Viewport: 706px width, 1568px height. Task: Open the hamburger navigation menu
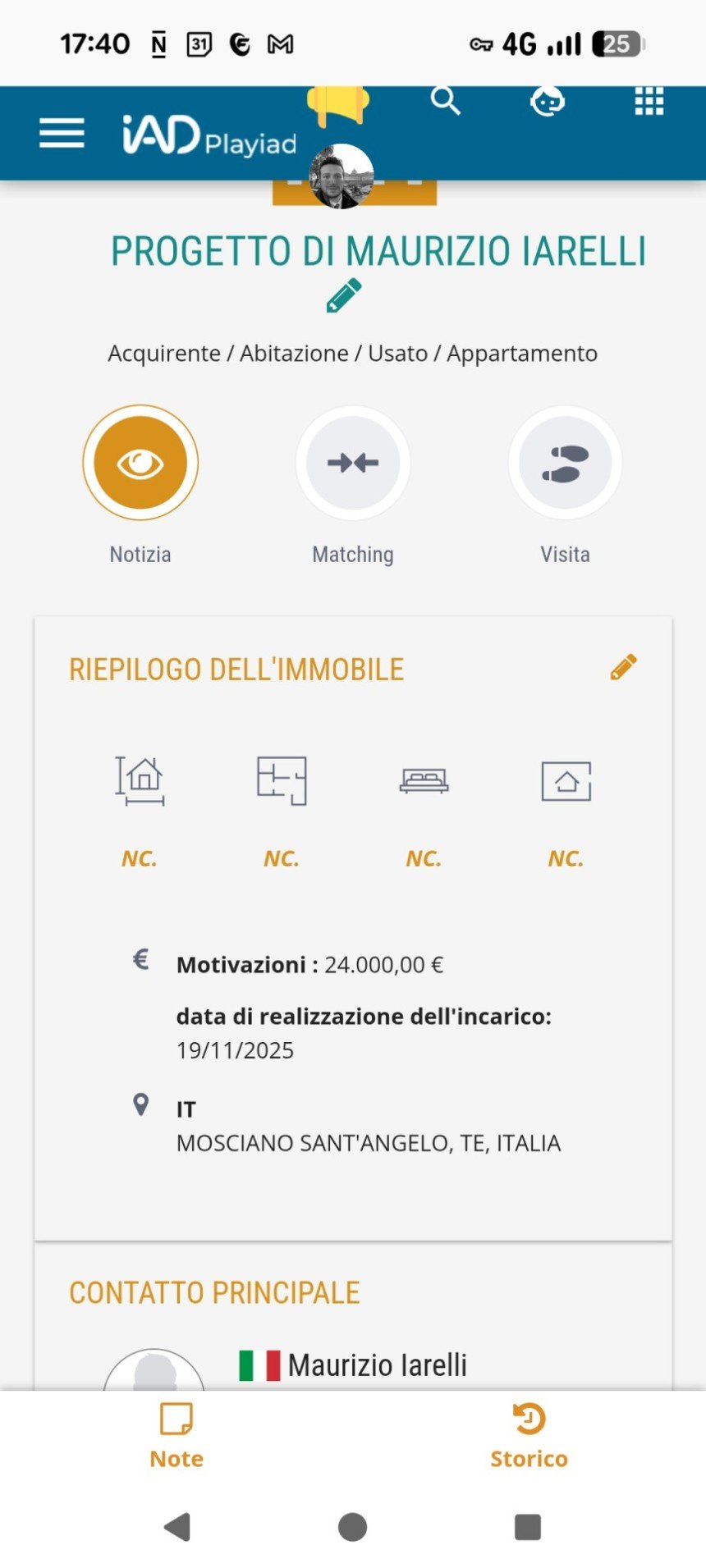coord(61,133)
